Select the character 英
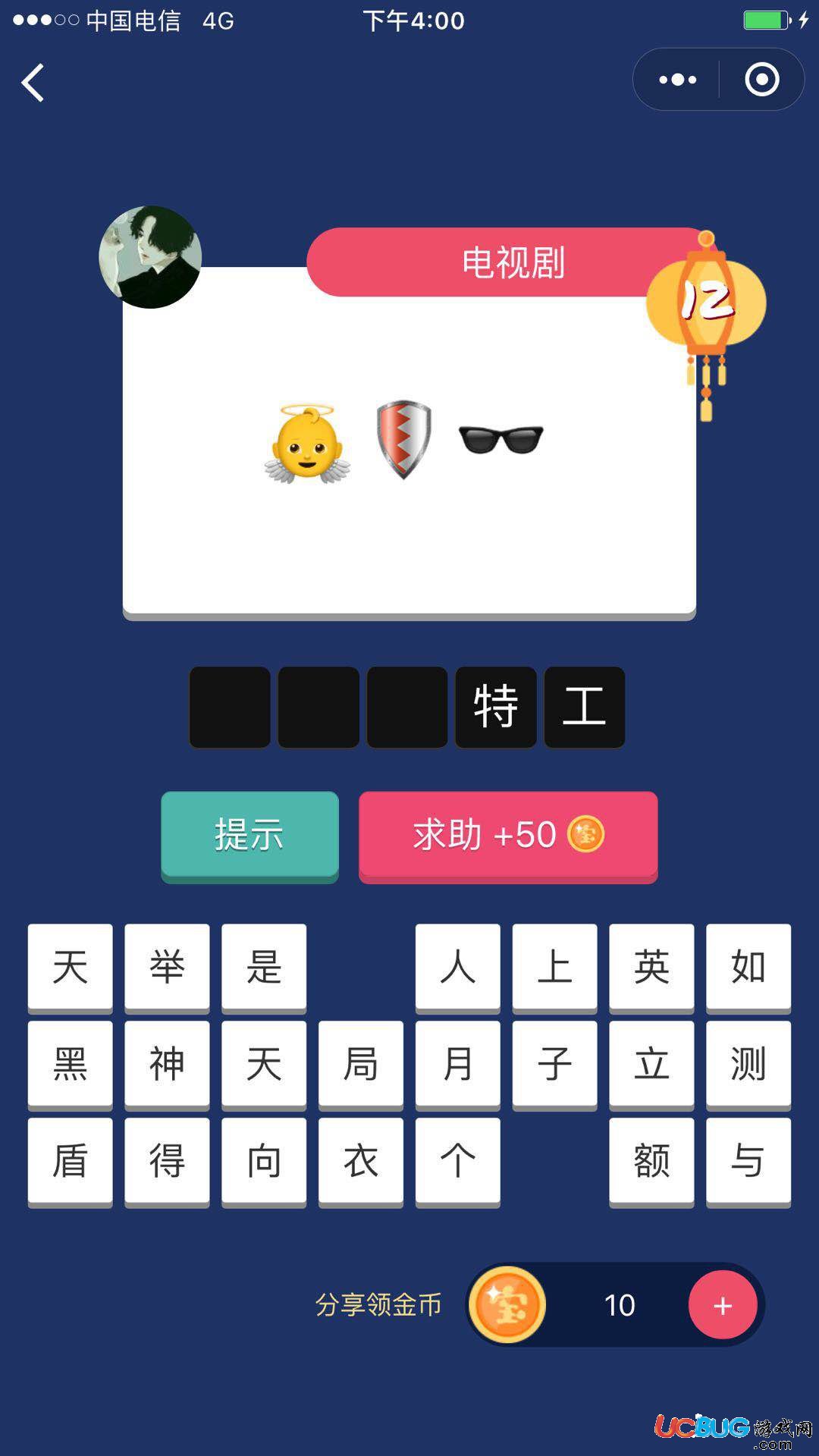Viewport: 819px width, 1456px height. click(x=651, y=965)
